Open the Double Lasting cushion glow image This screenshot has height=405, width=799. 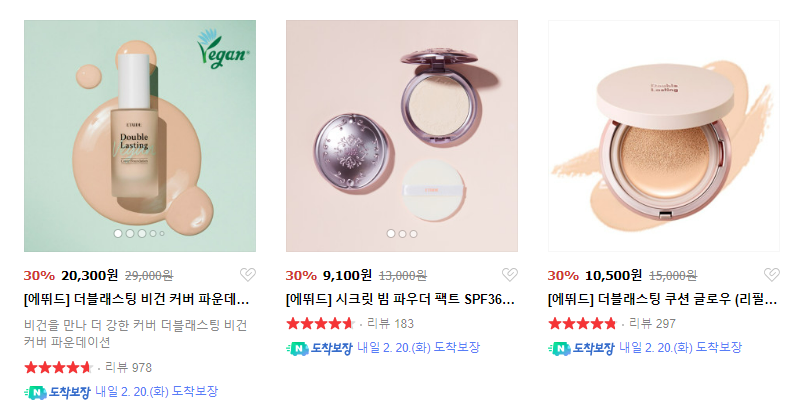click(664, 135)
